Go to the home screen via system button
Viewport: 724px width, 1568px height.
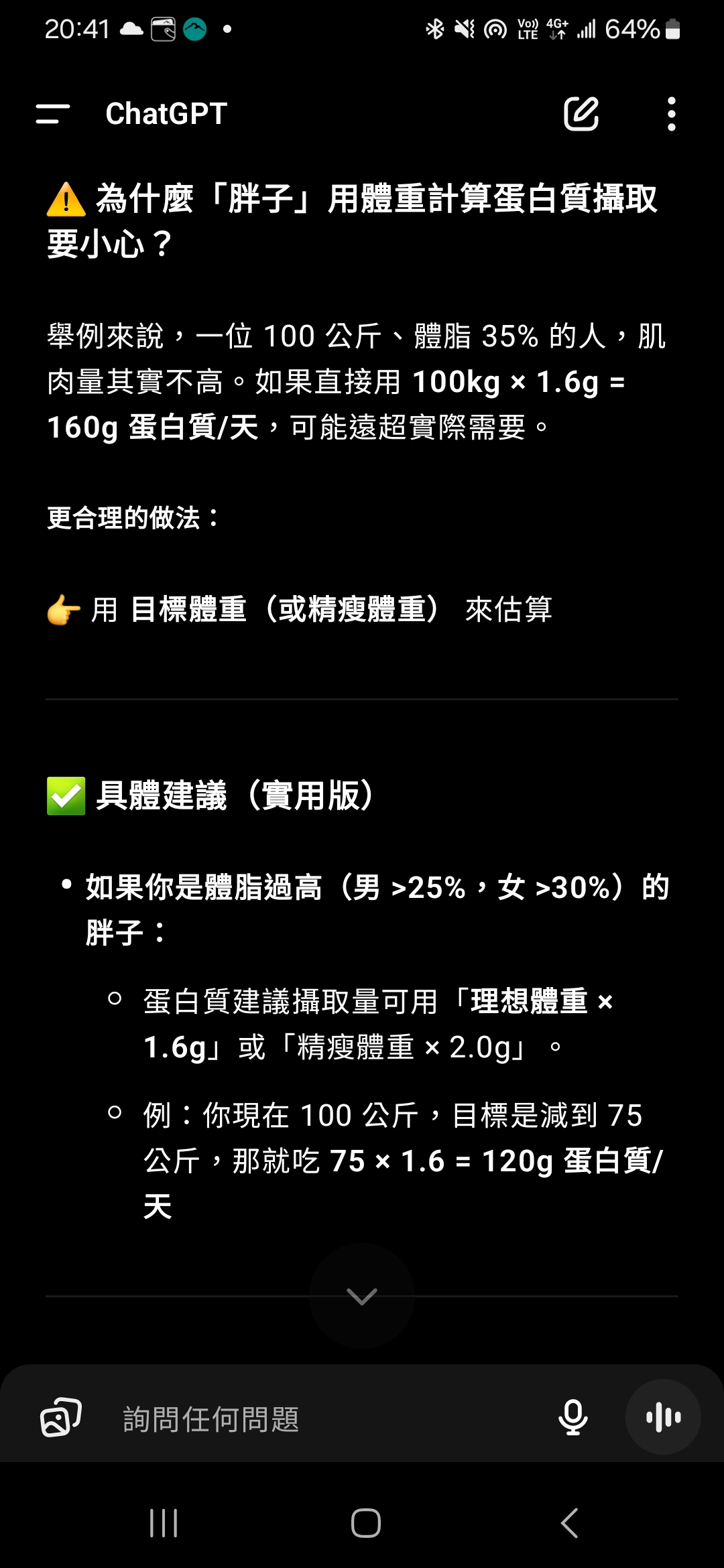366,1523
